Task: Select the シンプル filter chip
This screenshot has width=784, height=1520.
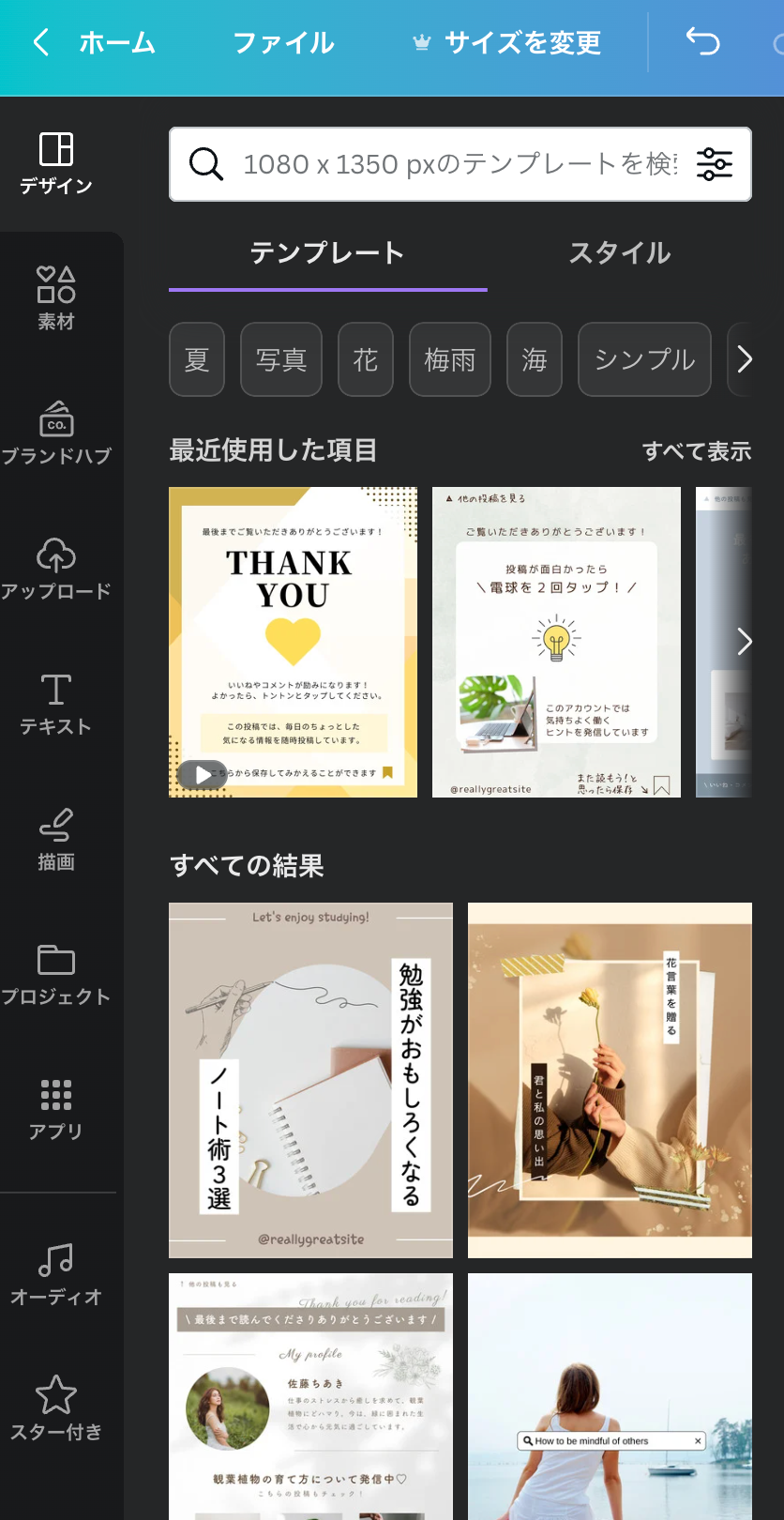Action: click(644, 359)
